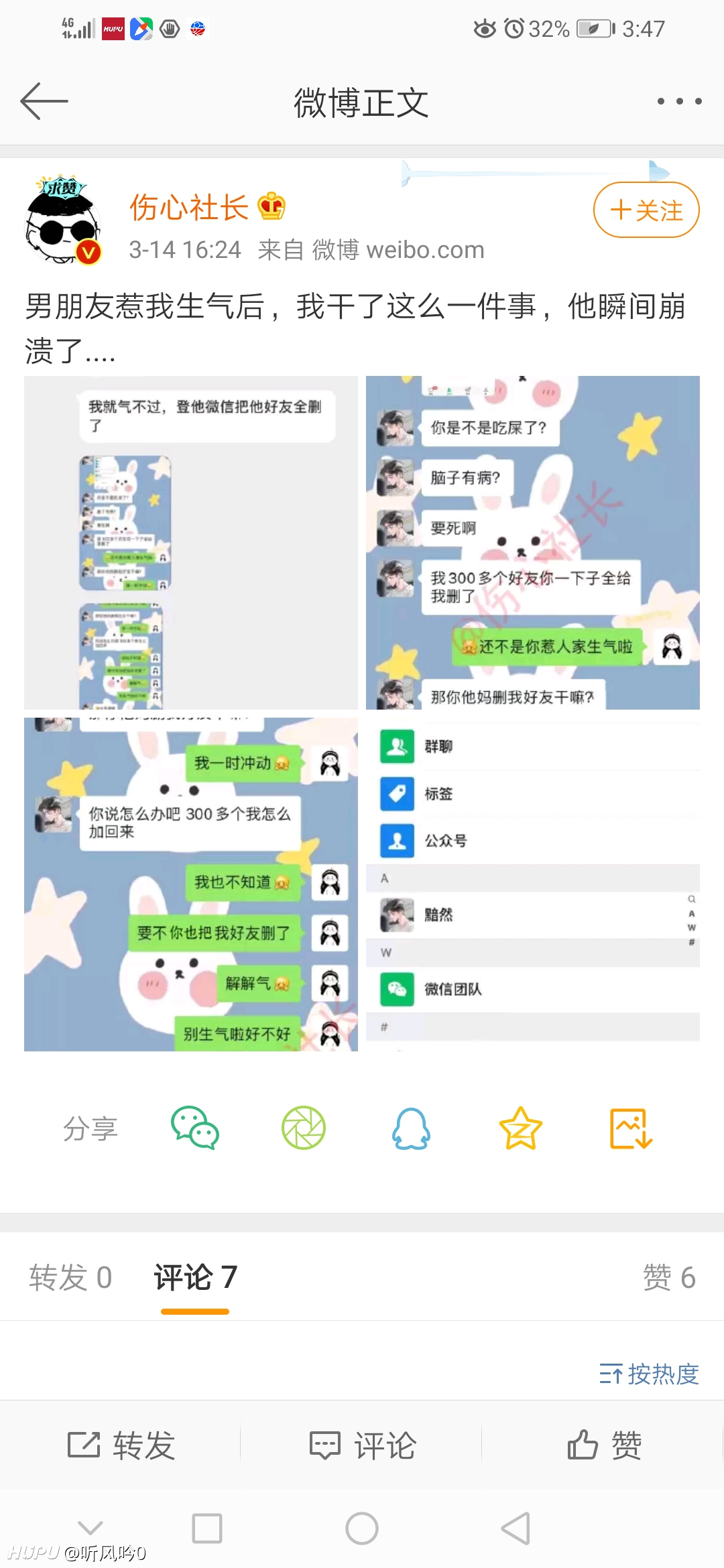Open the contacts list image with 群聊

(x=533, y=885)
